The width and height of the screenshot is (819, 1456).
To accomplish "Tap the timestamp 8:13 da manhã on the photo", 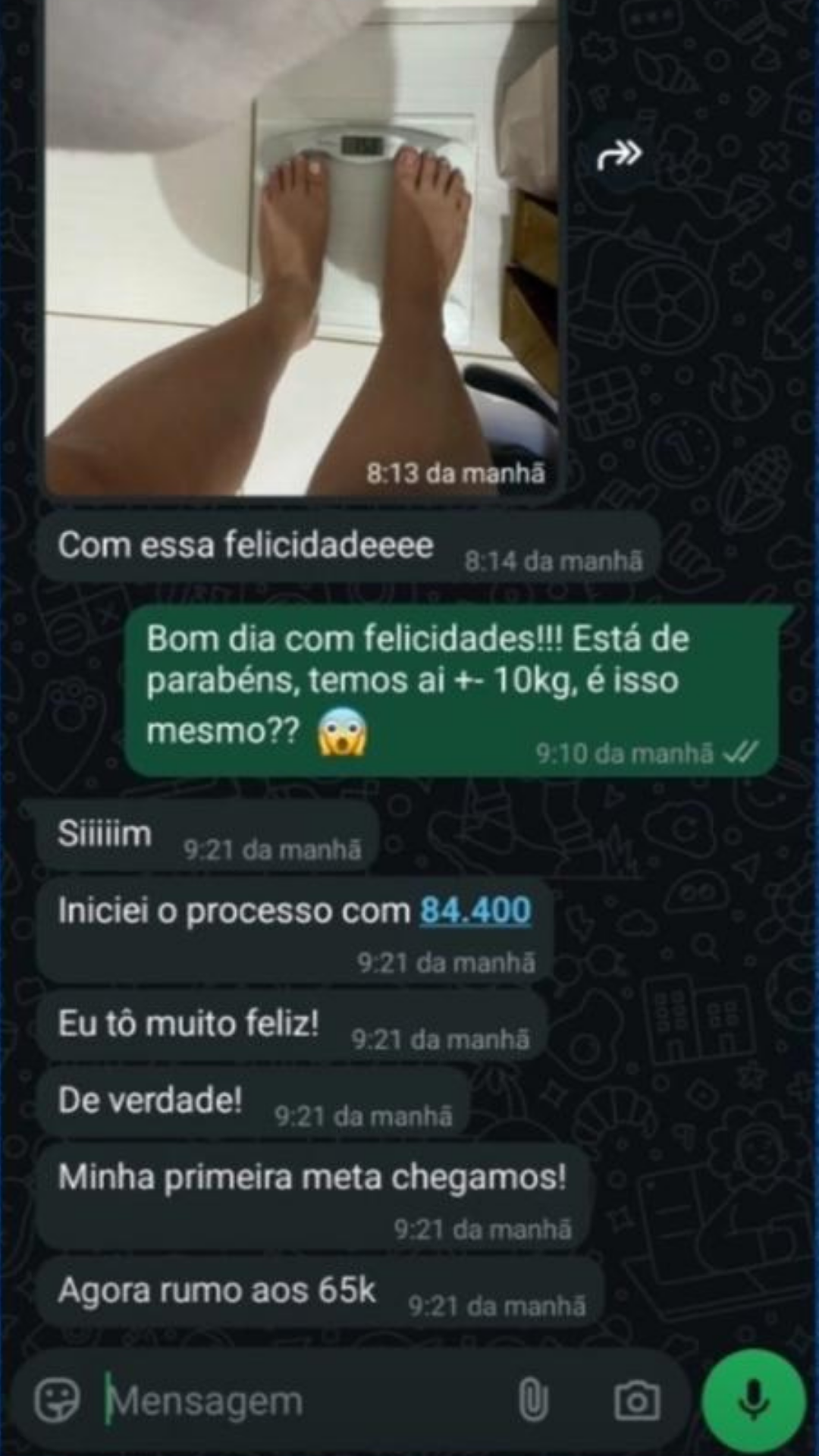I will [456, 475].
